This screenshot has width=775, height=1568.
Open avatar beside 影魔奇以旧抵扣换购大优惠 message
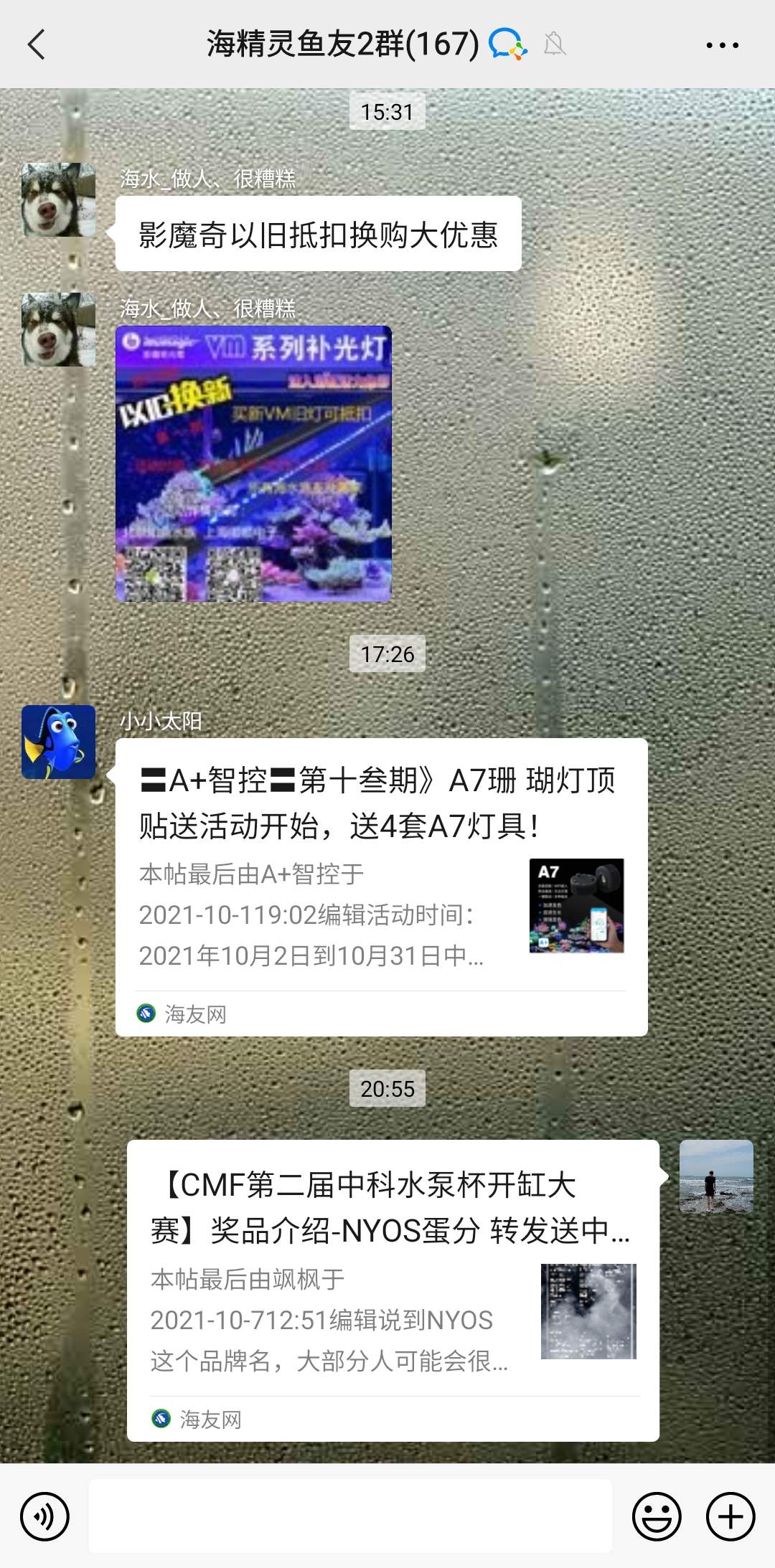[x=58, y=200]
